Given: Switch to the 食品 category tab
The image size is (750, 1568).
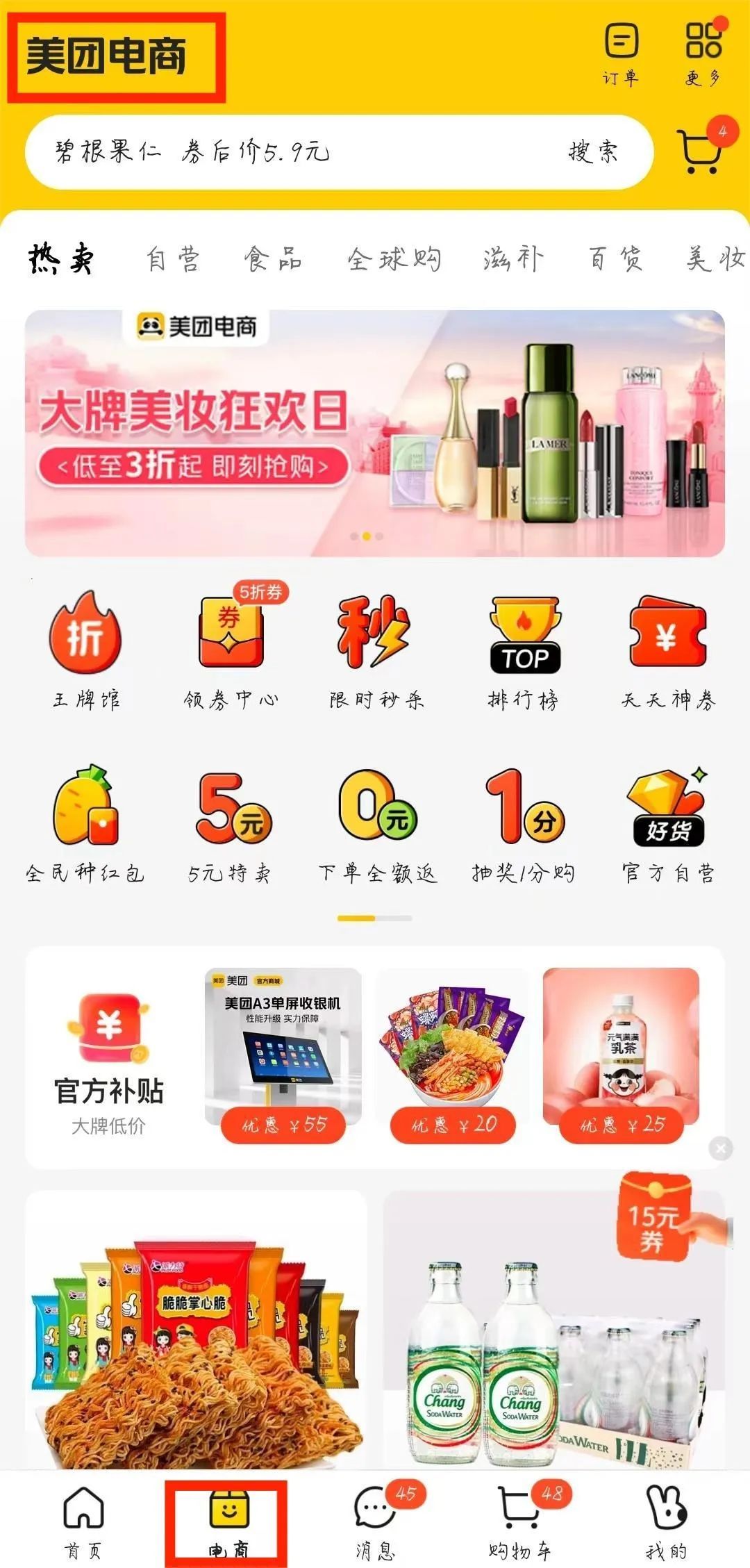Looking at the screenshot, I should 273,259.
